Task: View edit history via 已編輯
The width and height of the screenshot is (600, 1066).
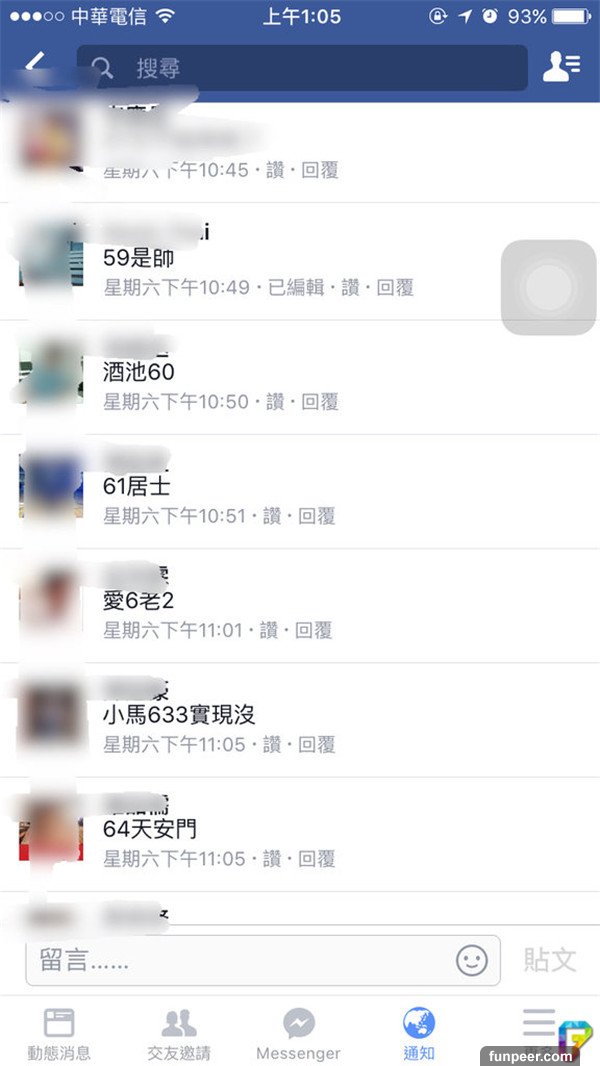Action: [296, 288]
